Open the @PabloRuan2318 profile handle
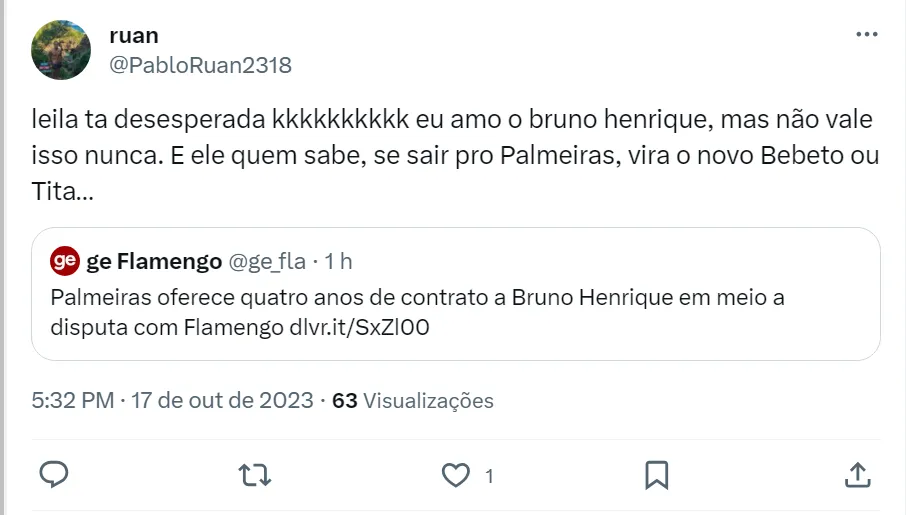This screenshot has height=515, width=906. (x=200, y=66)
